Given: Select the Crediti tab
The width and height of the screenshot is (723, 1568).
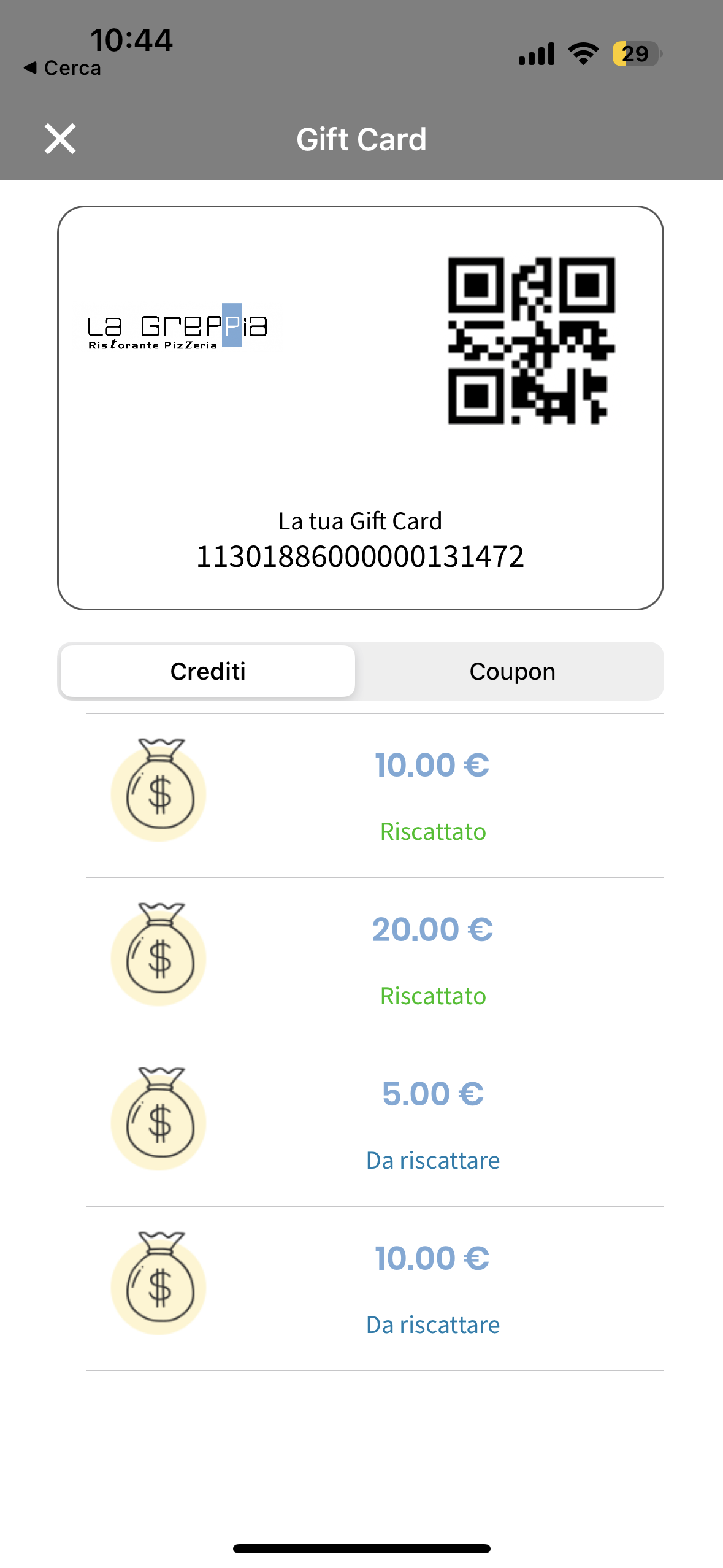Looking at the screenshot, I should click(208, 671).
